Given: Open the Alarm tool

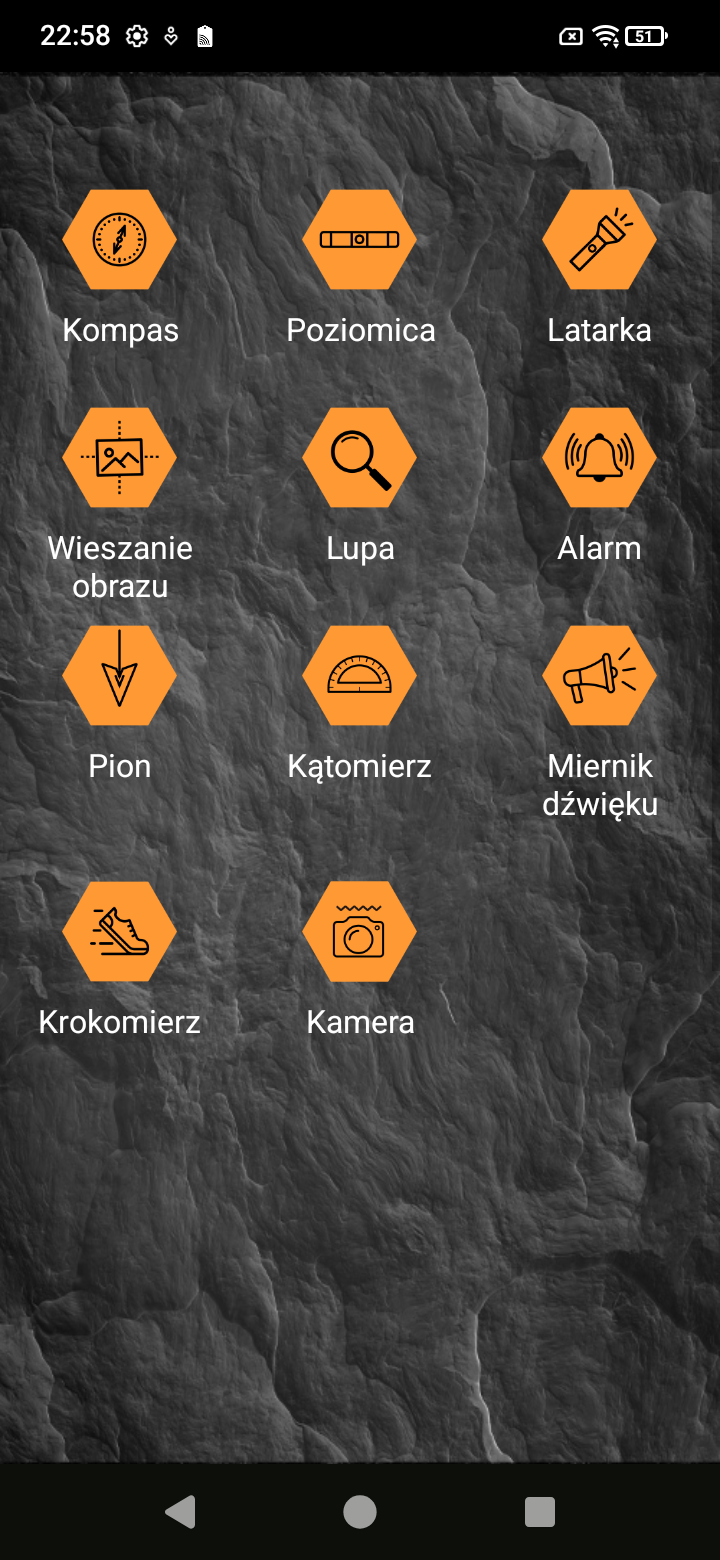Looking at the screenshot, I should [x=599, y=458].
